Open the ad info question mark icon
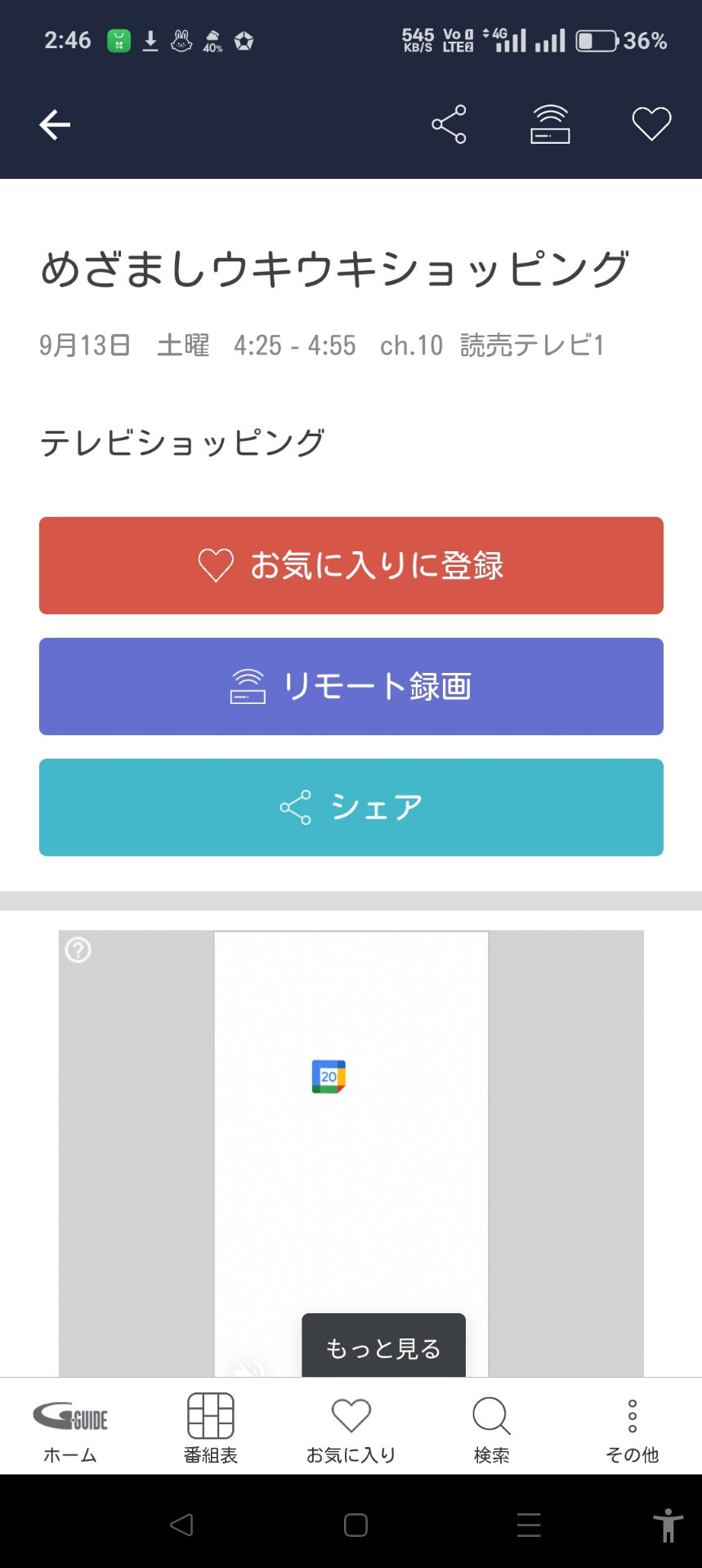The image size is (702, 1568). 78,950
